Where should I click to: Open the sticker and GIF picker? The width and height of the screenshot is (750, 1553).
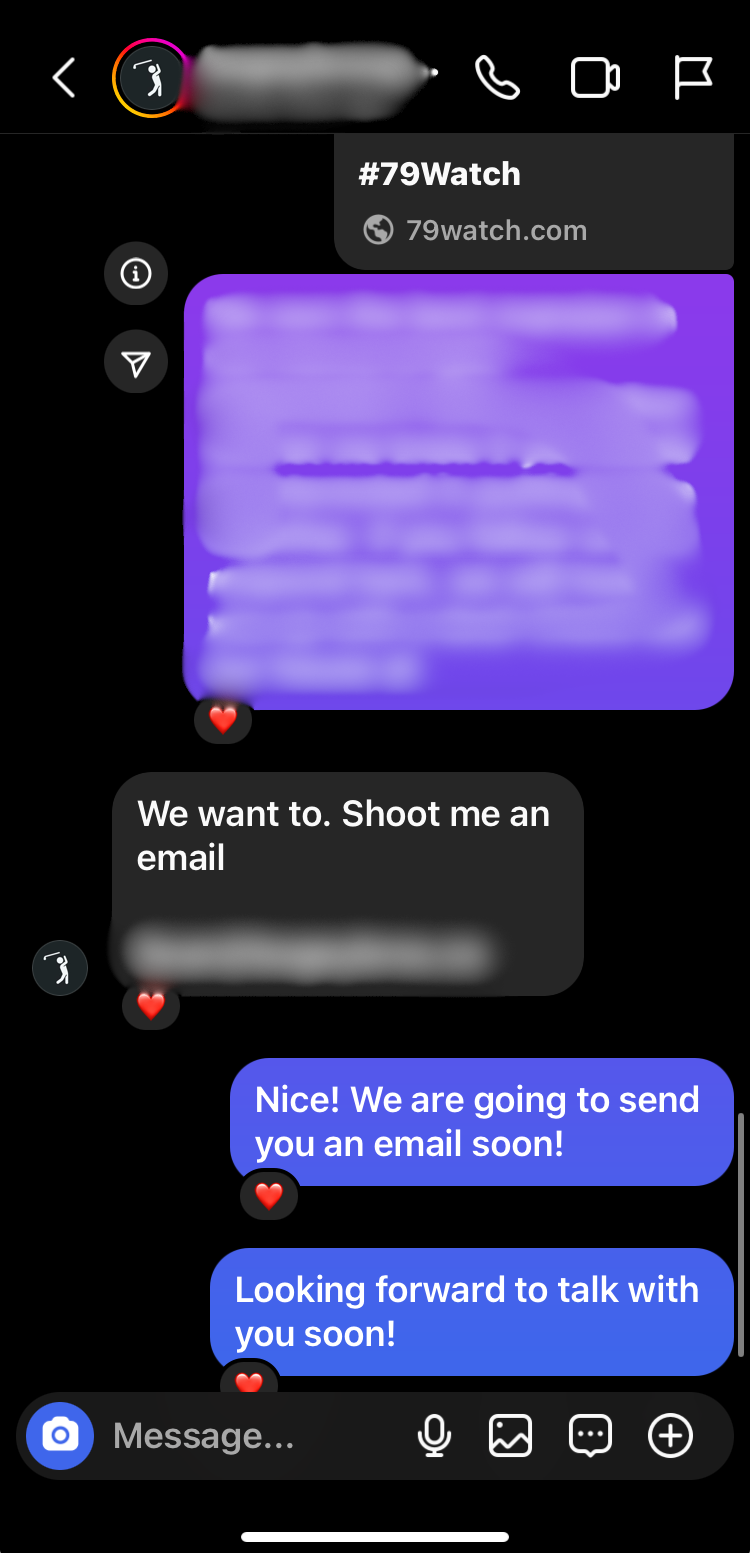tap(590, 1436)
